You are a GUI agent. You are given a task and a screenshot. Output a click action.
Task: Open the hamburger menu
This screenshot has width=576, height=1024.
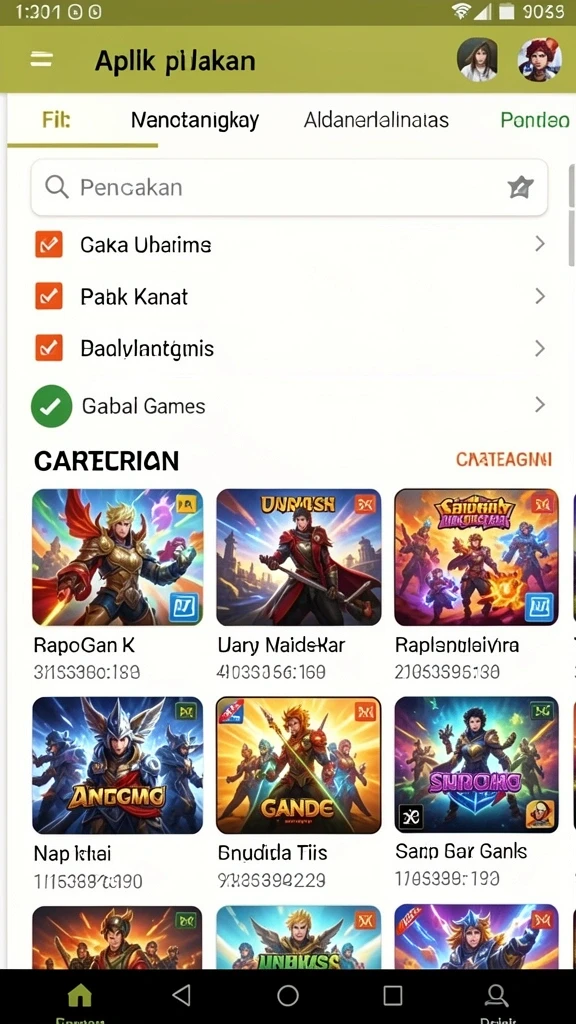[41, 60]
